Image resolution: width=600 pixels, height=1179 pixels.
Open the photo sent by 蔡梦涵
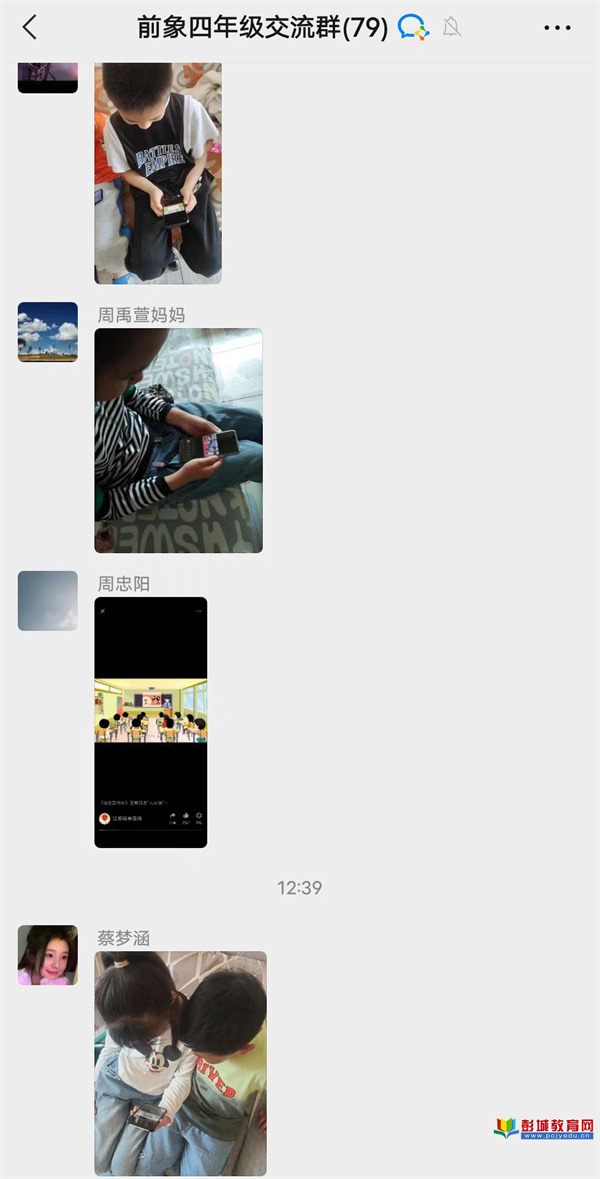pos(180,1062)
